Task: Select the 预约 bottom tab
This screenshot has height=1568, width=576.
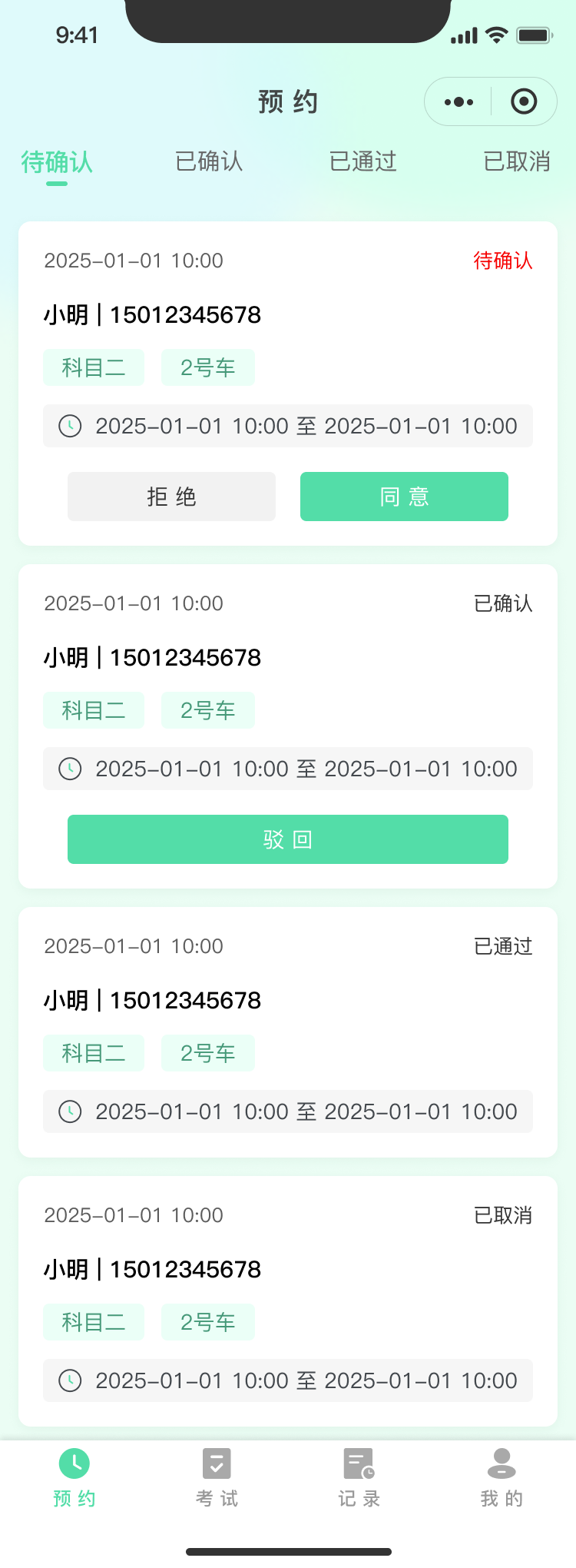Action: click(x=74, y=1477)
